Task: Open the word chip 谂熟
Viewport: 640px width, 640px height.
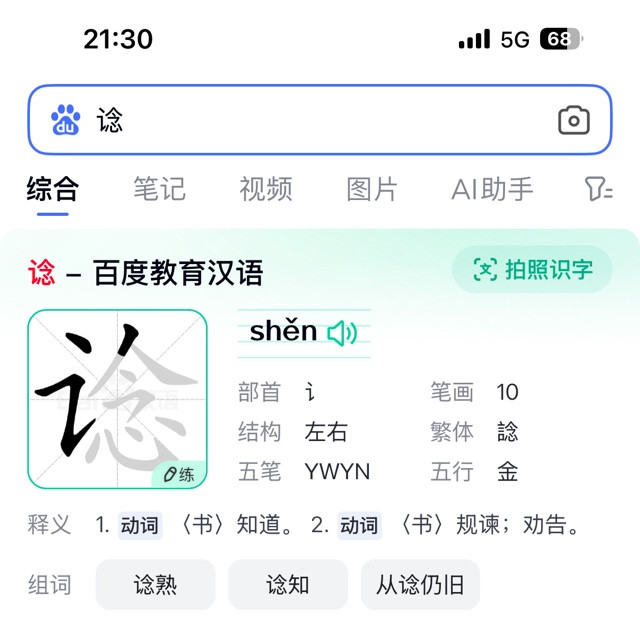Action: [x=155, y=584]
